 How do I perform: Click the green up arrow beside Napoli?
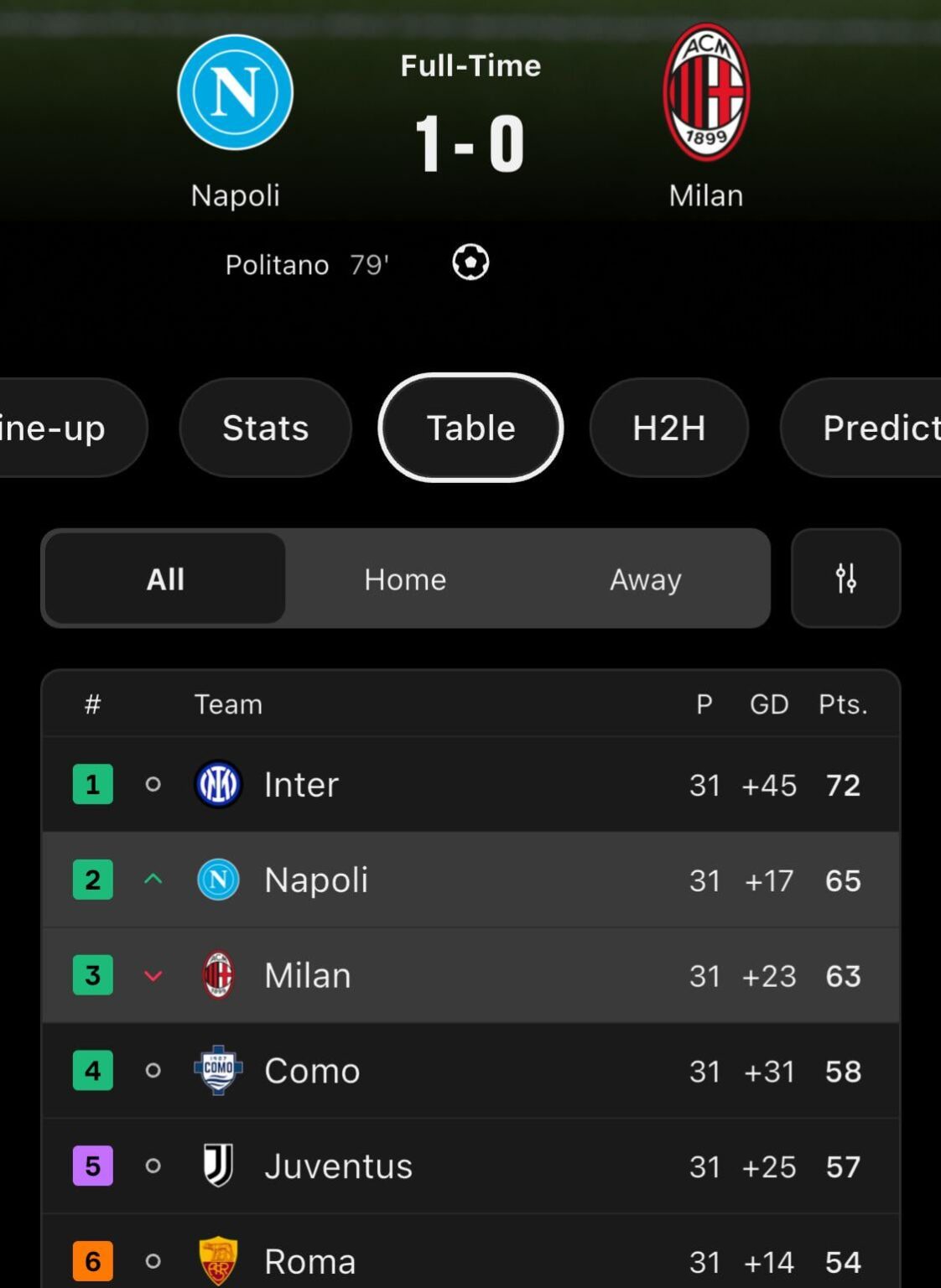(153, 880)
